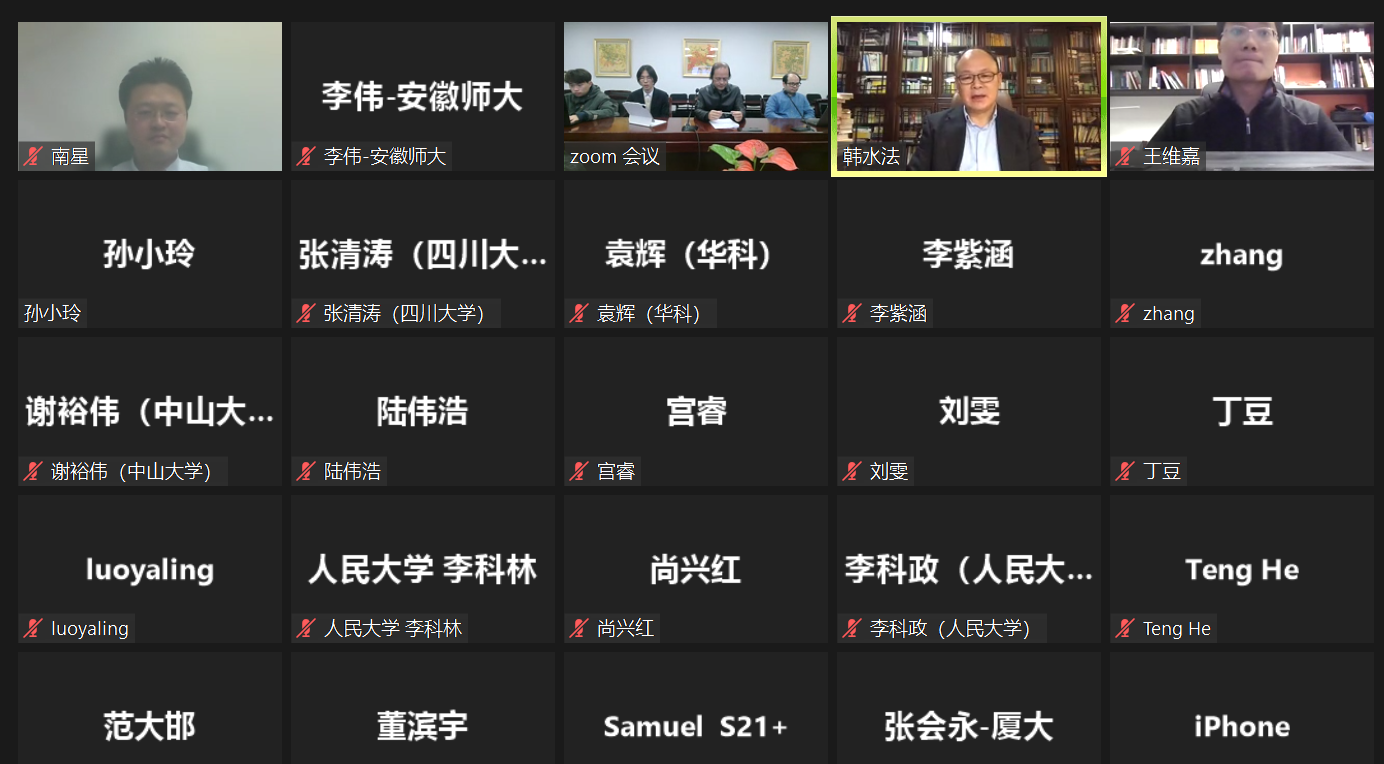Image resolution: width=1384 pixels, height=764 pixels.
Task: Select the 丁豆 participant tile
Action: tap(1242, 411)
